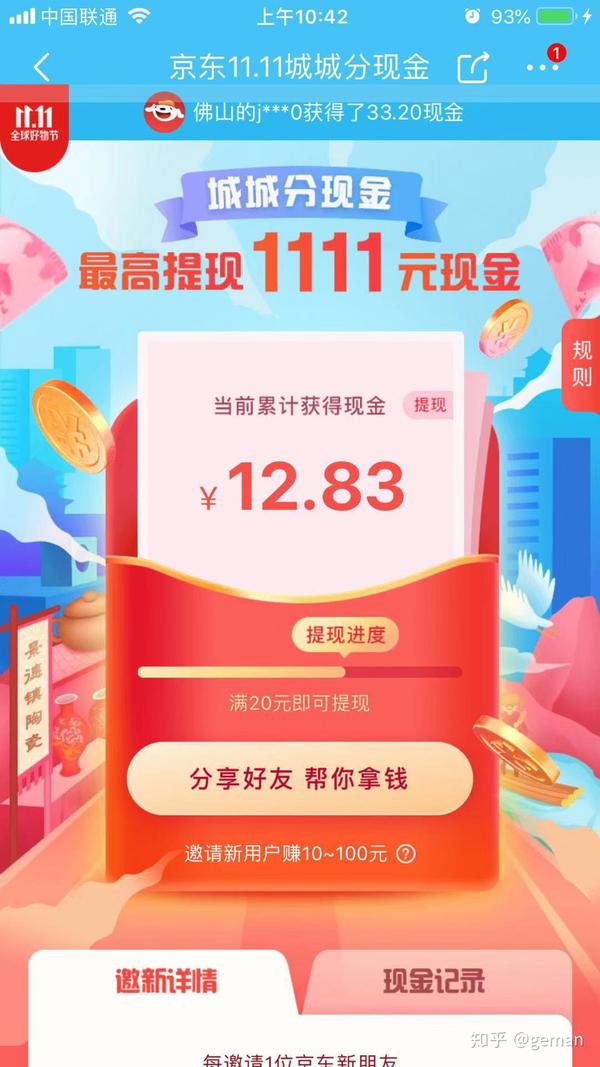Tap the 提现 withdraw button
Image resolution: width=600 pixels, height=1067 pixels.
(430, 405)
